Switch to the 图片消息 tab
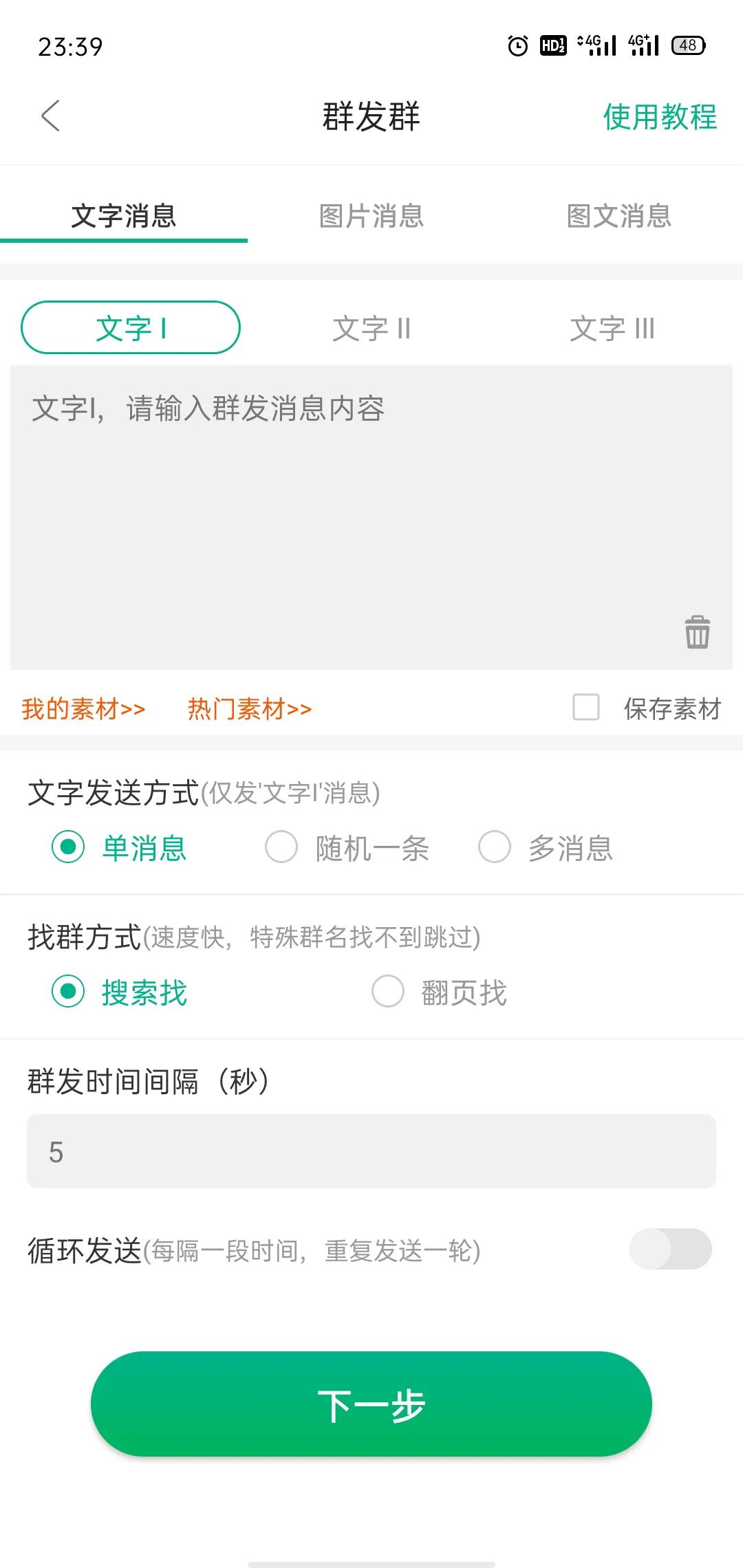 click(x=371, y=217)
